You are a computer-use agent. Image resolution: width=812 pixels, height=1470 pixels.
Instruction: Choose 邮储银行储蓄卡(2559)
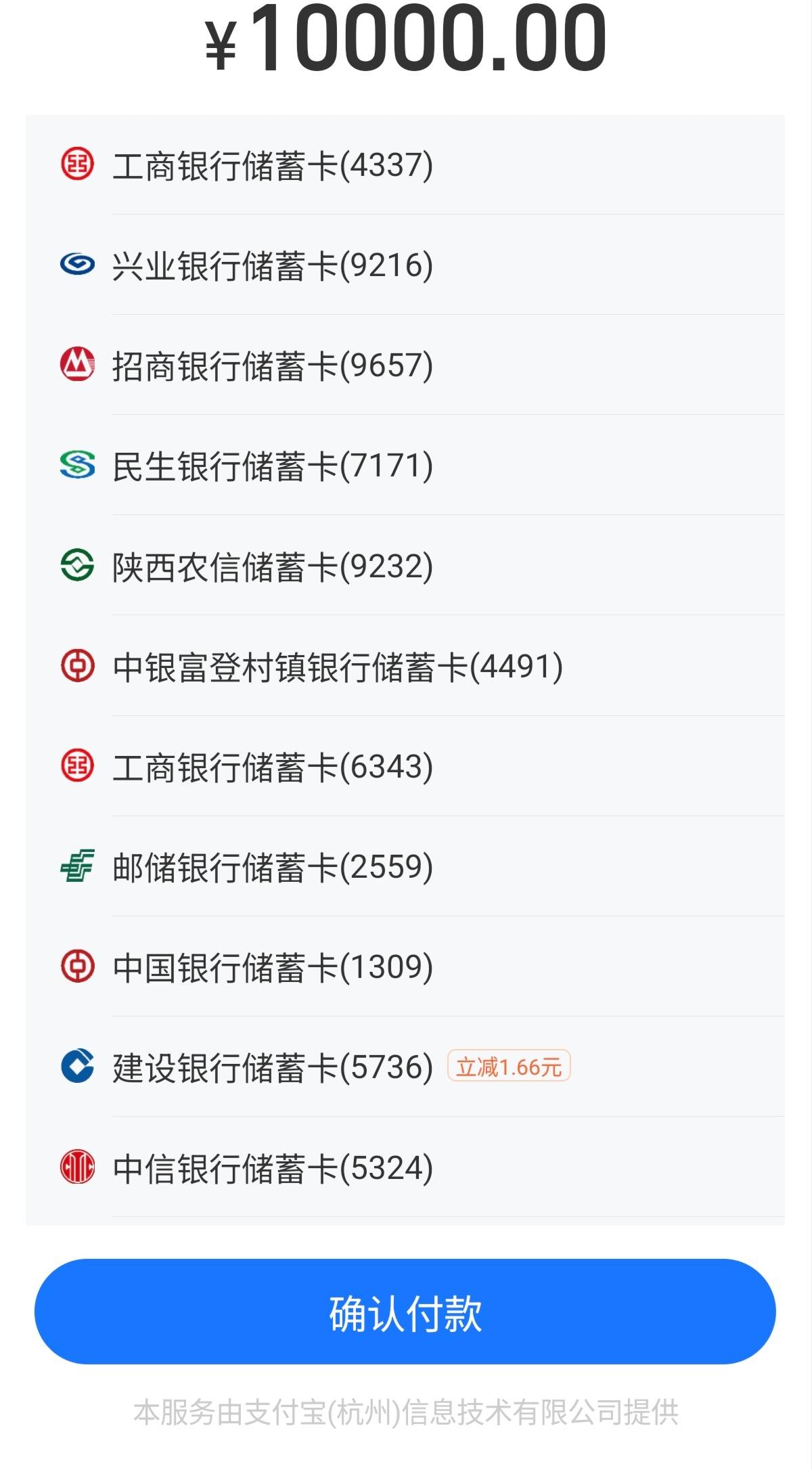pyautogui.click(x=405, y=866)
